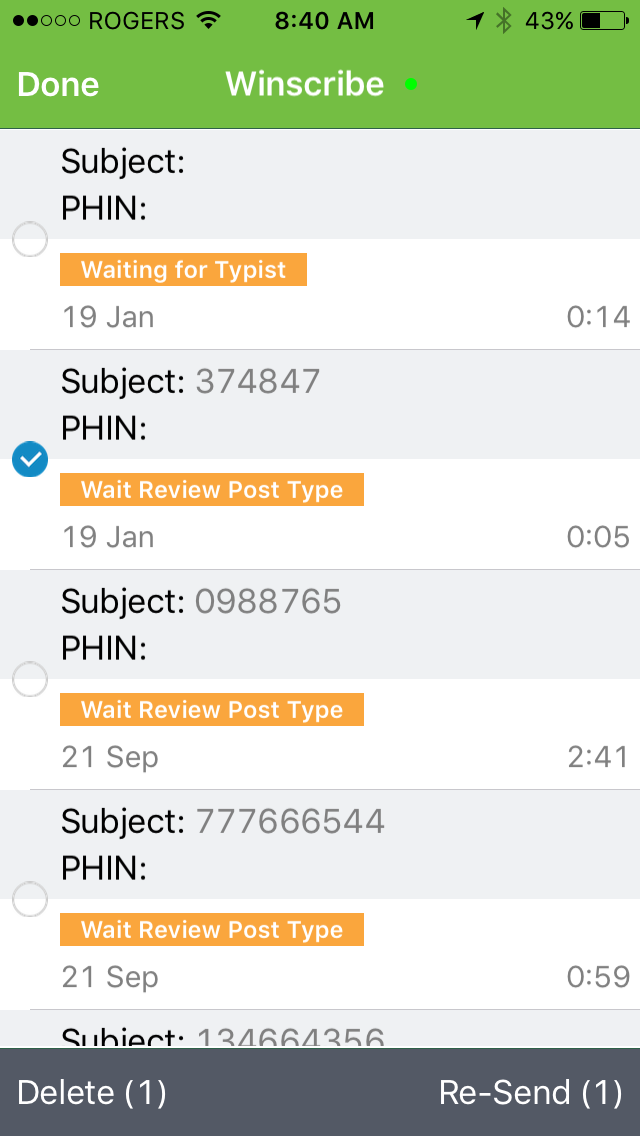
Task: Uncheck the dictation with subject 374847
Action: [30, 460]
